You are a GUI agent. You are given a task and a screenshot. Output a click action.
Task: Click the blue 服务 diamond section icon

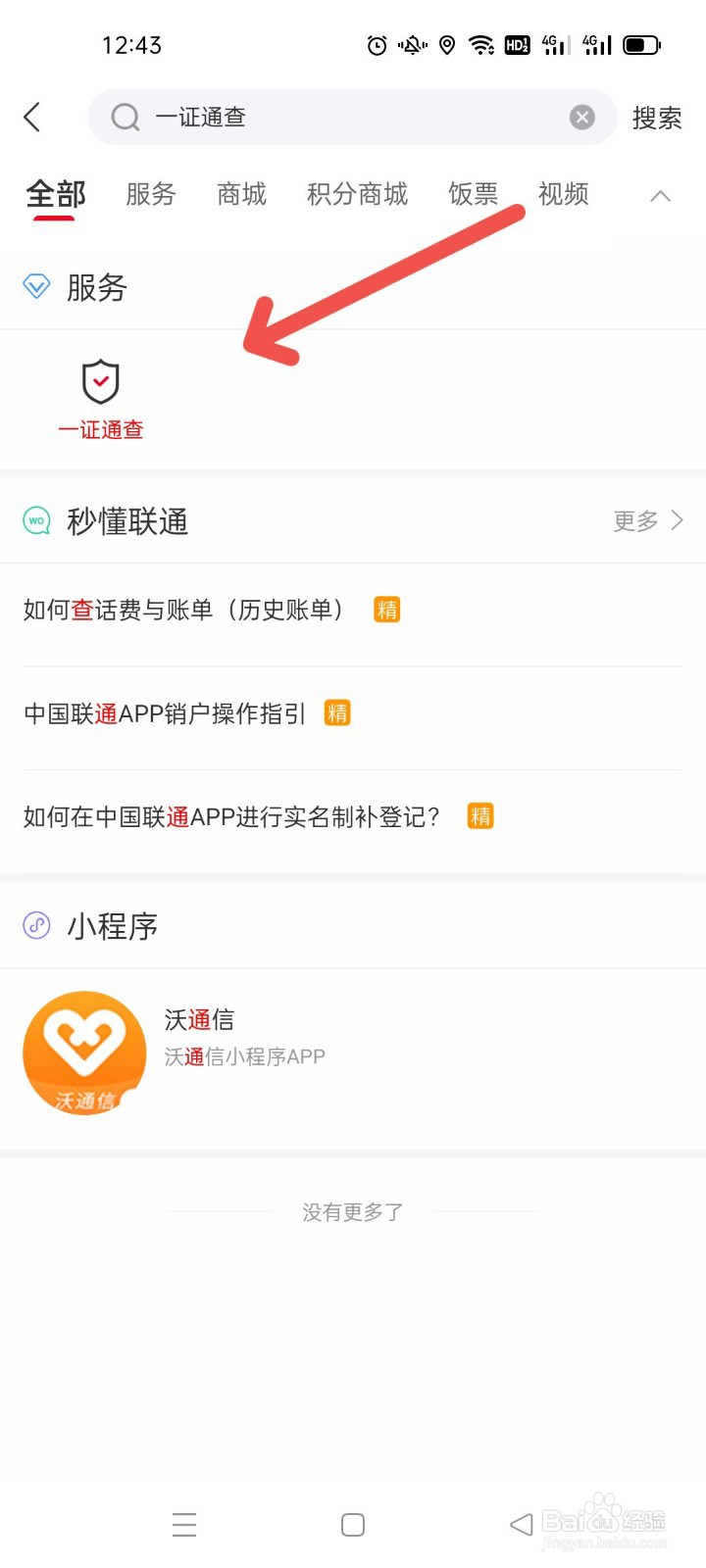[x=36, y=286]
